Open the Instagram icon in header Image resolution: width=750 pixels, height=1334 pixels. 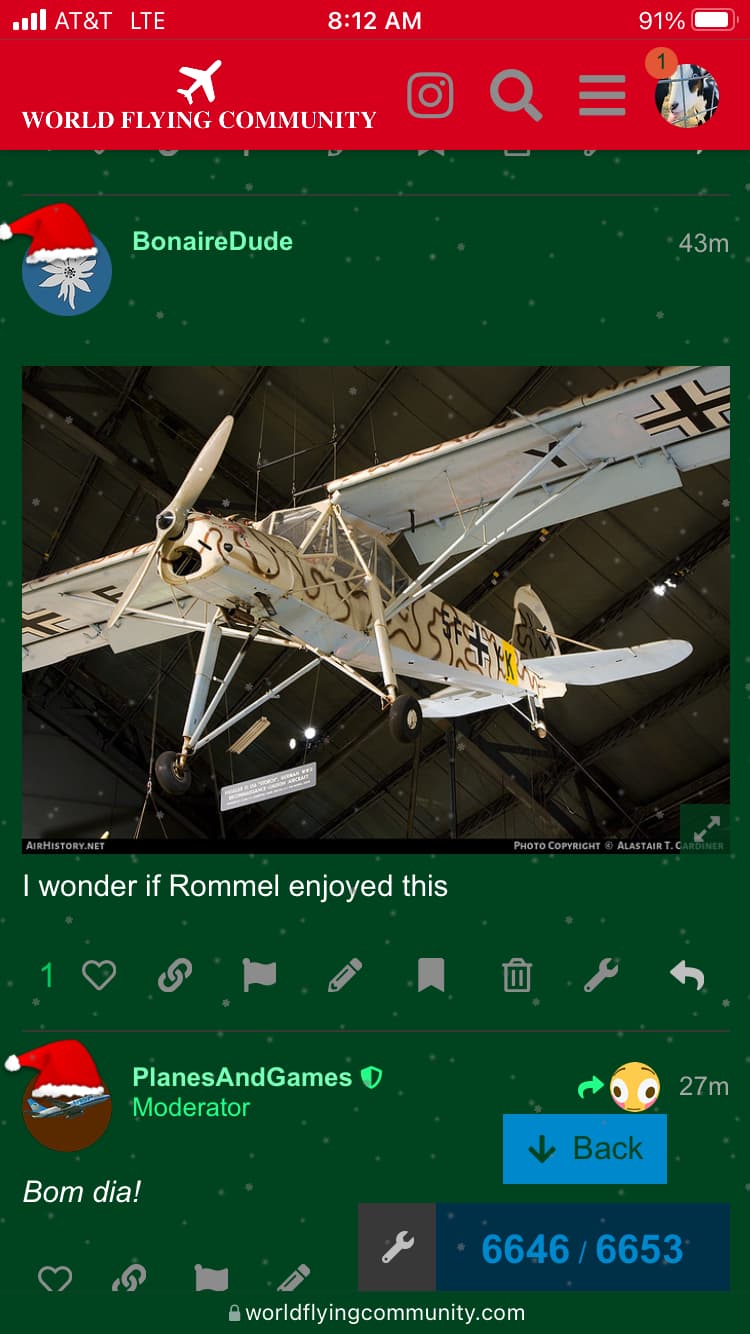click(x=431, y=96)
